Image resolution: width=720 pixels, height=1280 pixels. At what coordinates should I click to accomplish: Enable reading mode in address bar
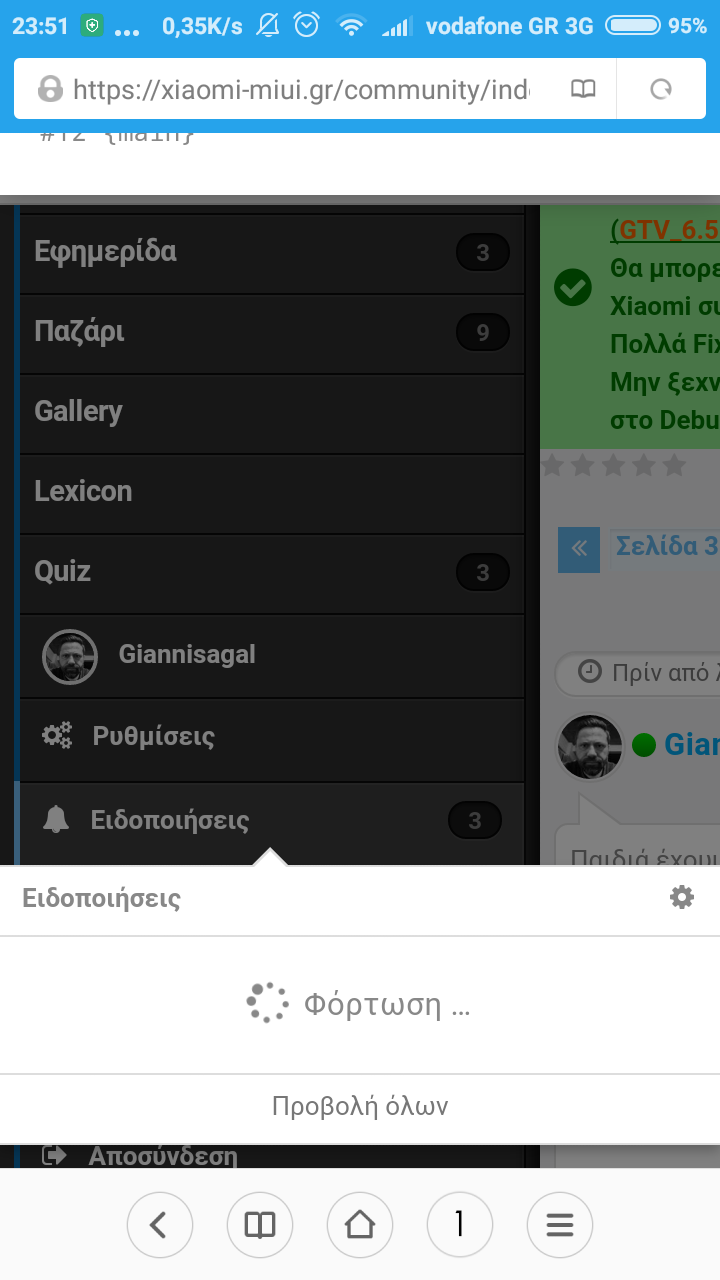pyautogui.click(x=583, y=90)
